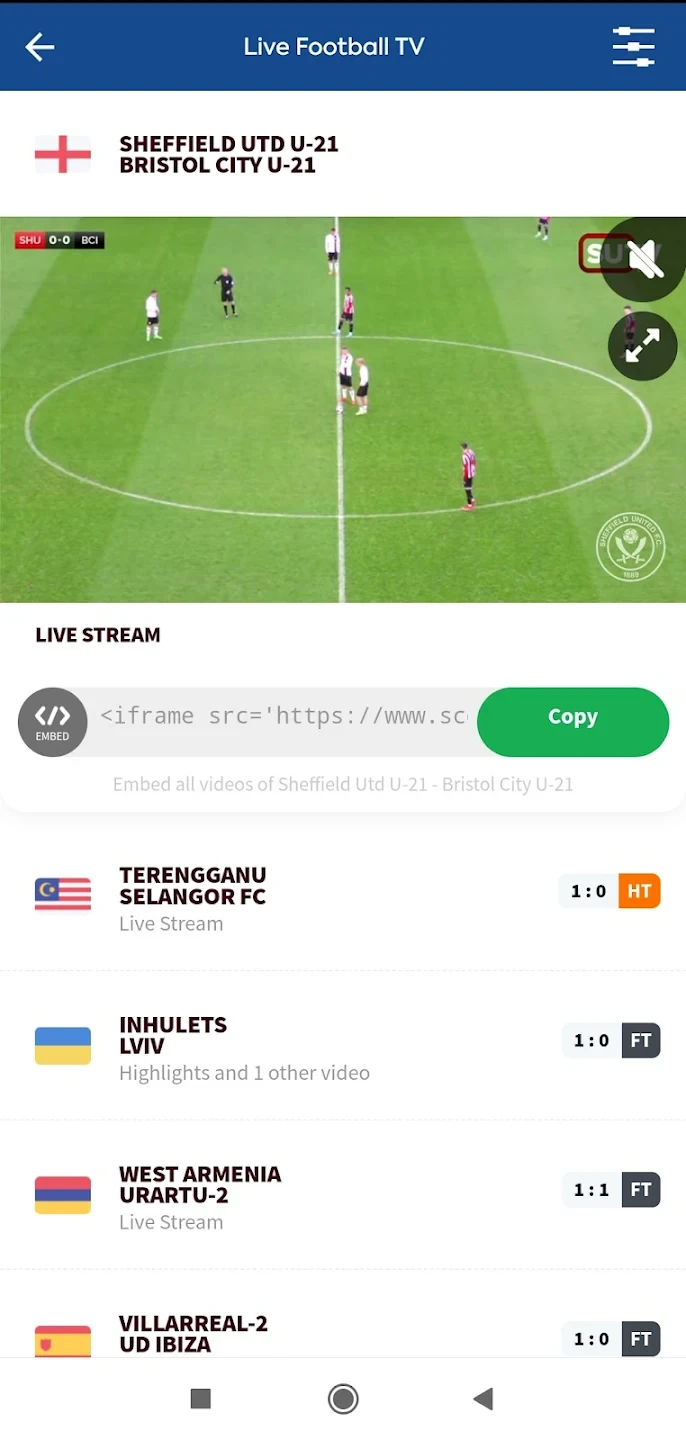This screenshot has width=686, height=1440.
Task: Open the West Armenia vs Urartu-2 match
Action: (x=343, y=1194)
